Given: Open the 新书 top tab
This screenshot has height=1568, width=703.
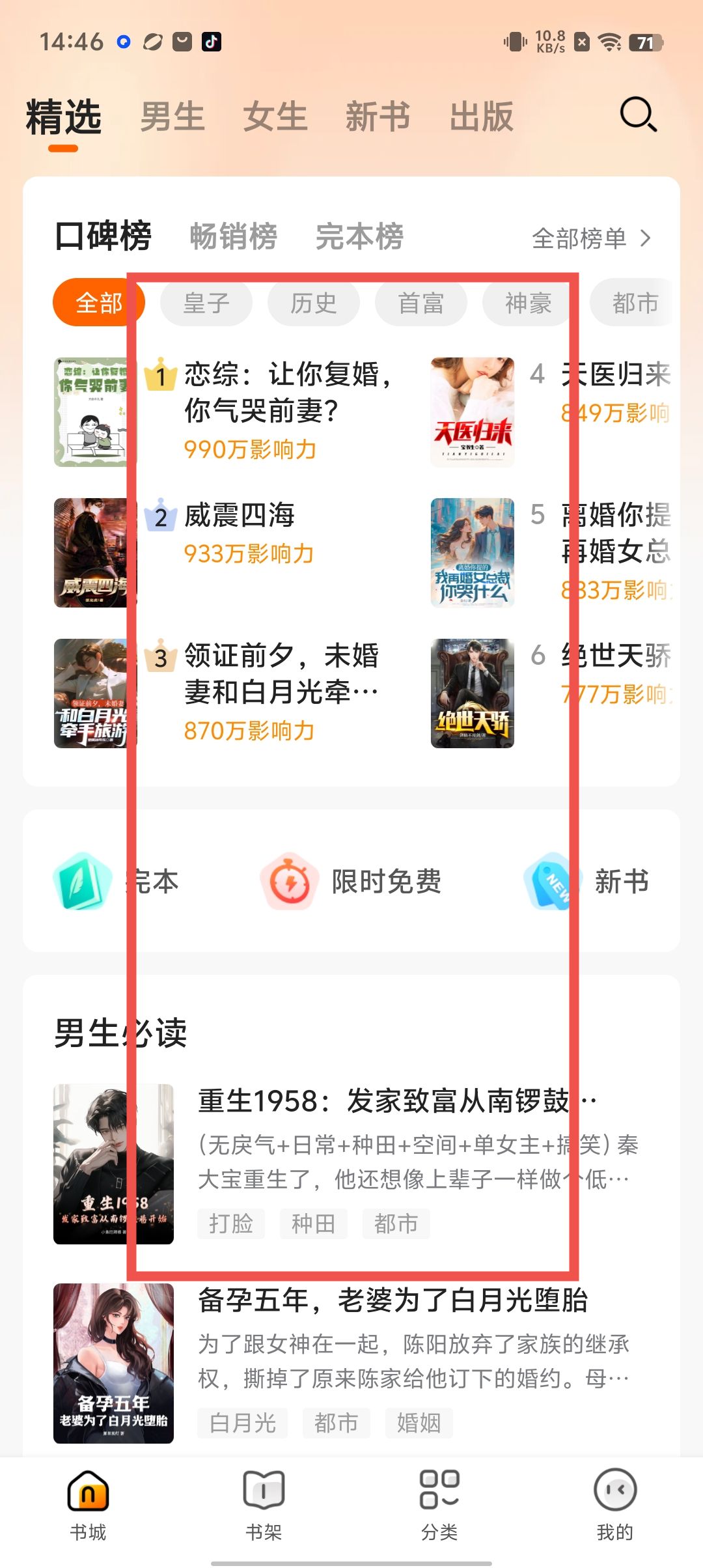Looking at the screenshot, I should coord(378,117).
